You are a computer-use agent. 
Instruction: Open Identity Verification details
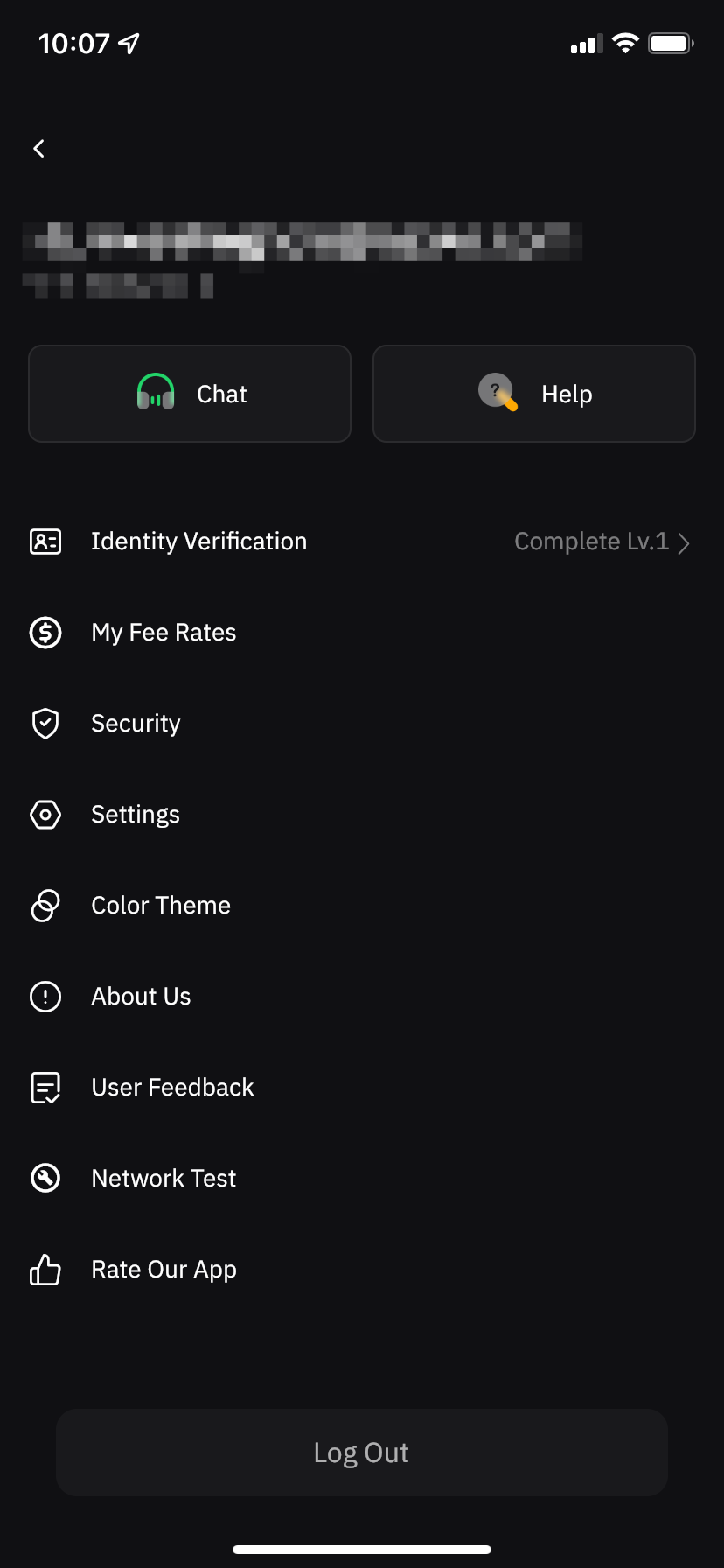pos(361,542)
